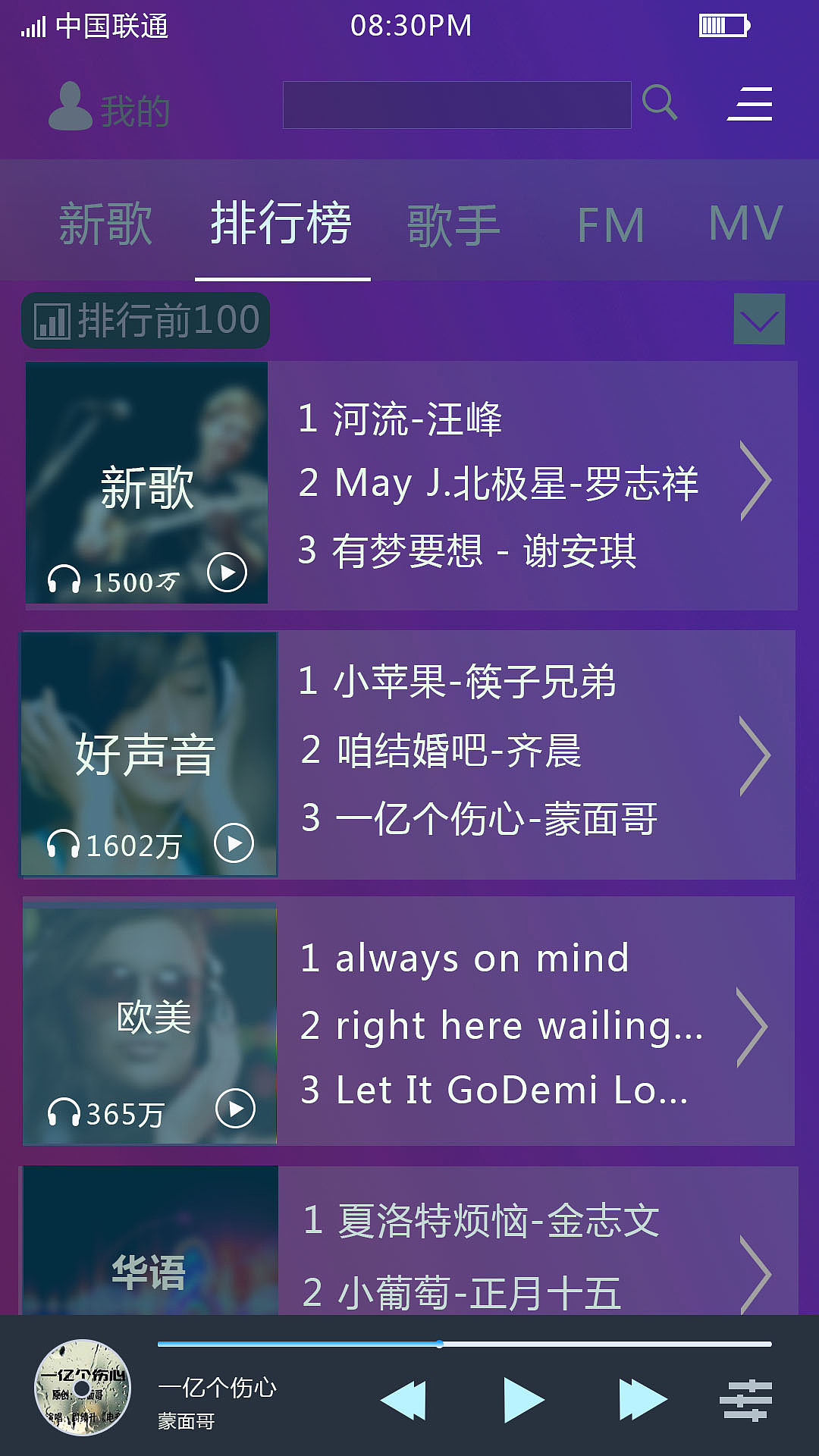Screen dimensions: 819x1456
Task: Skip to the previous track
Action: (x=403, y=1400)
